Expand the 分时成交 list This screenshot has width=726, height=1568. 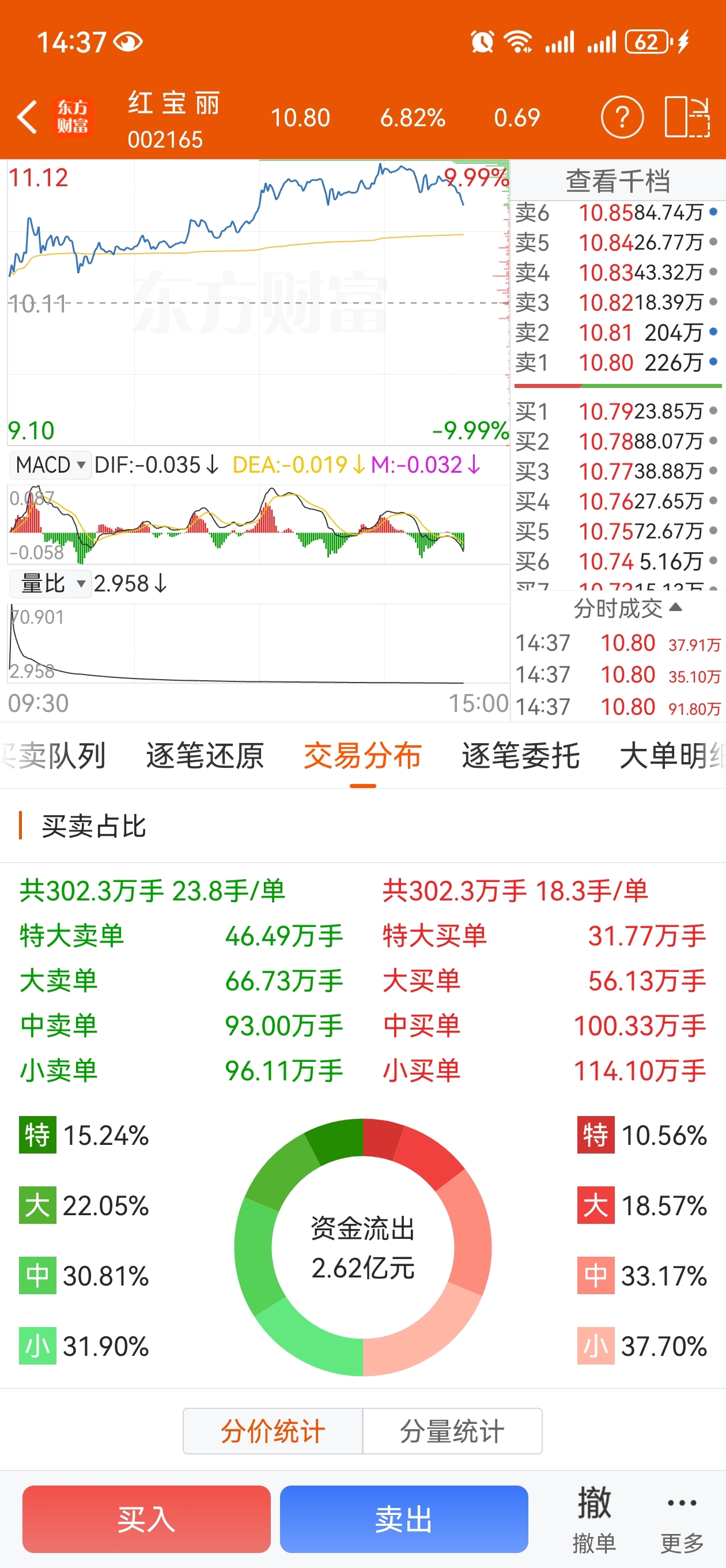tap(627, 608)
